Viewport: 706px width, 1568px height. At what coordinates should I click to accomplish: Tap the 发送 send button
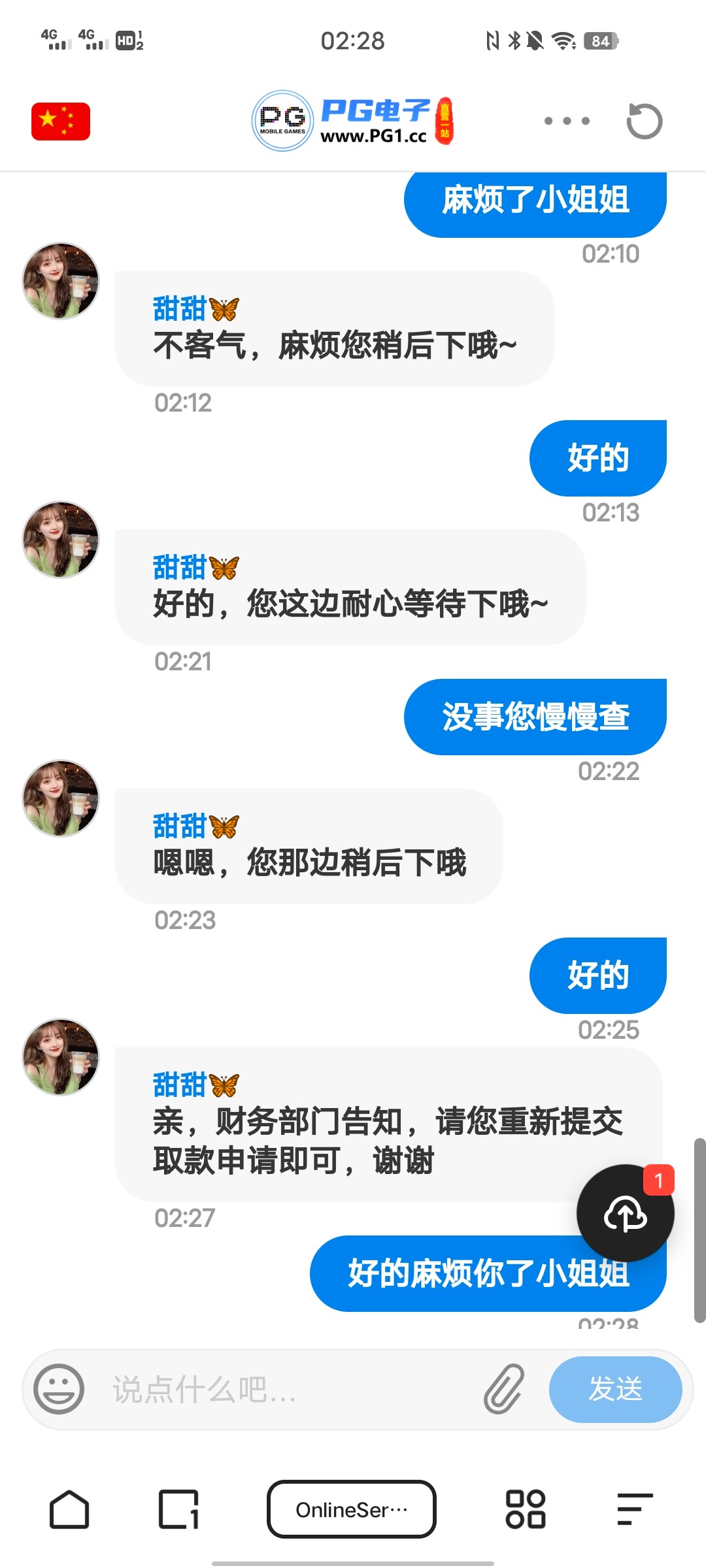(615, 1389)
